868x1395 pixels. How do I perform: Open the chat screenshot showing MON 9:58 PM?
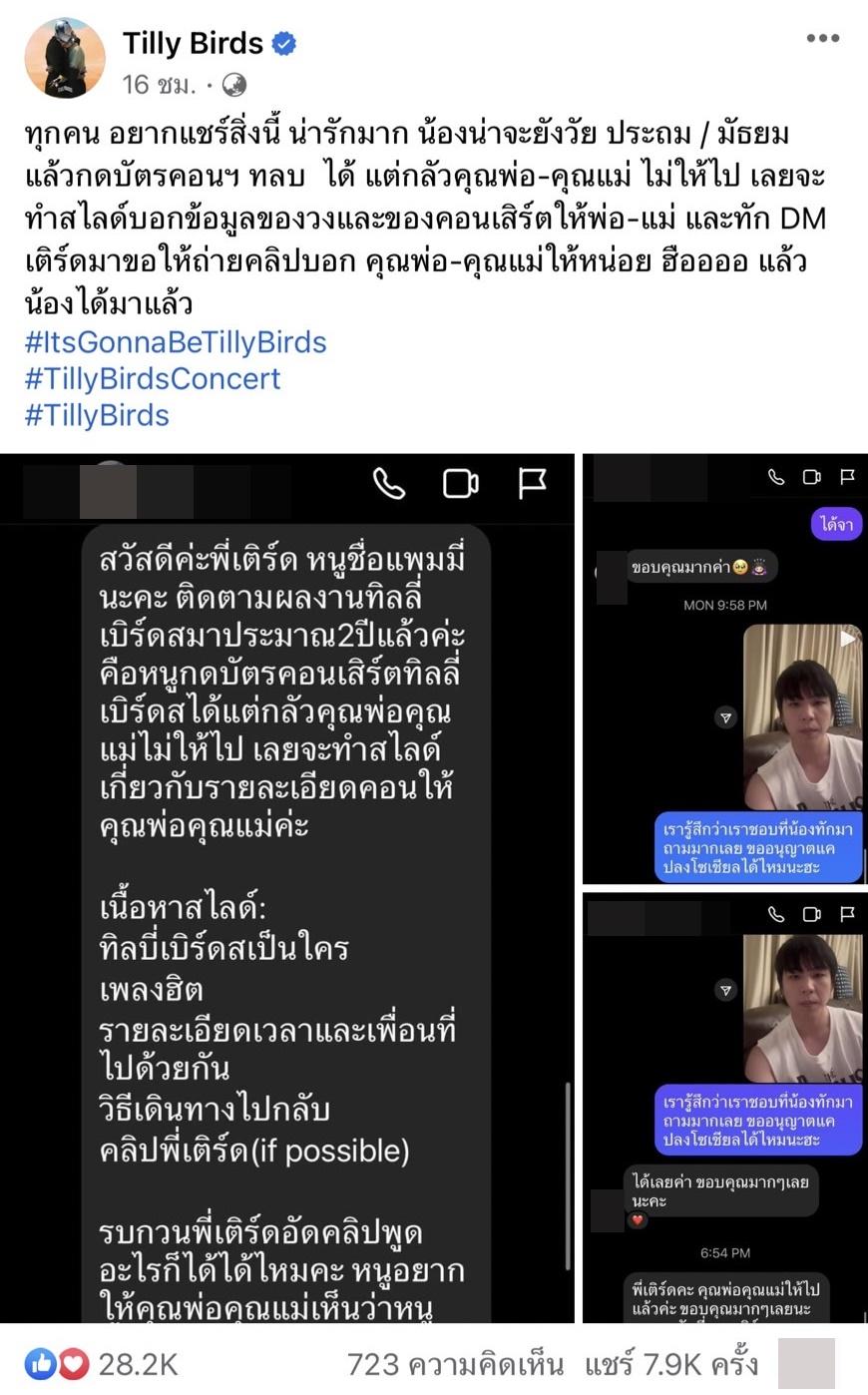pos(724,669)
